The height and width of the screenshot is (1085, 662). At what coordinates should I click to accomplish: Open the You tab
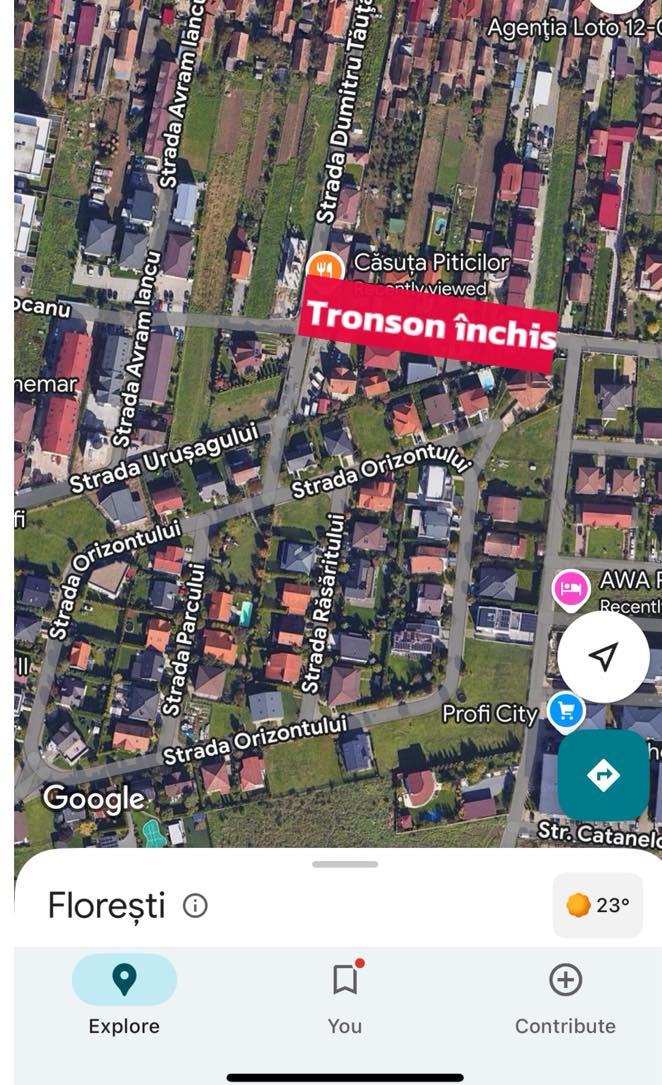pos(345,994)
